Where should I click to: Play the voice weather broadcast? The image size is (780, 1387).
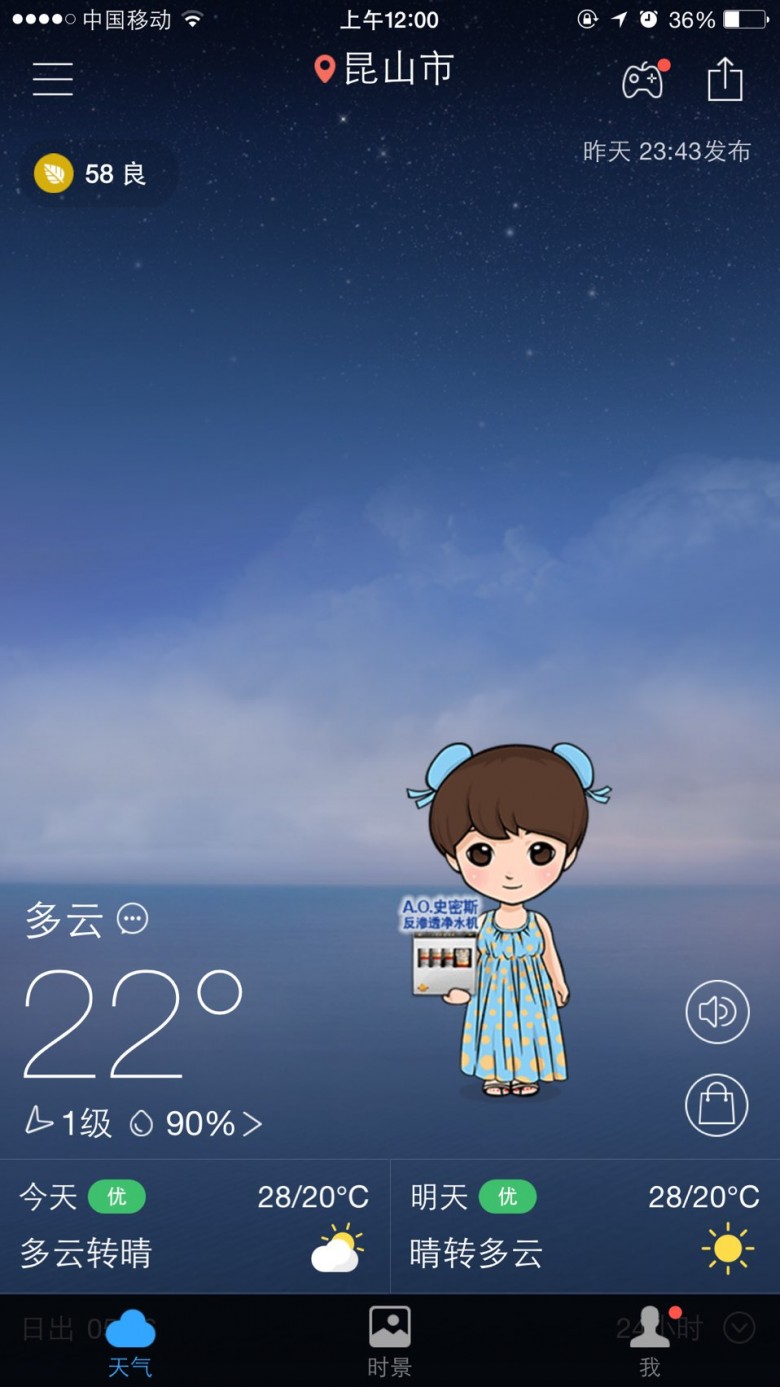click(717, 1012)
